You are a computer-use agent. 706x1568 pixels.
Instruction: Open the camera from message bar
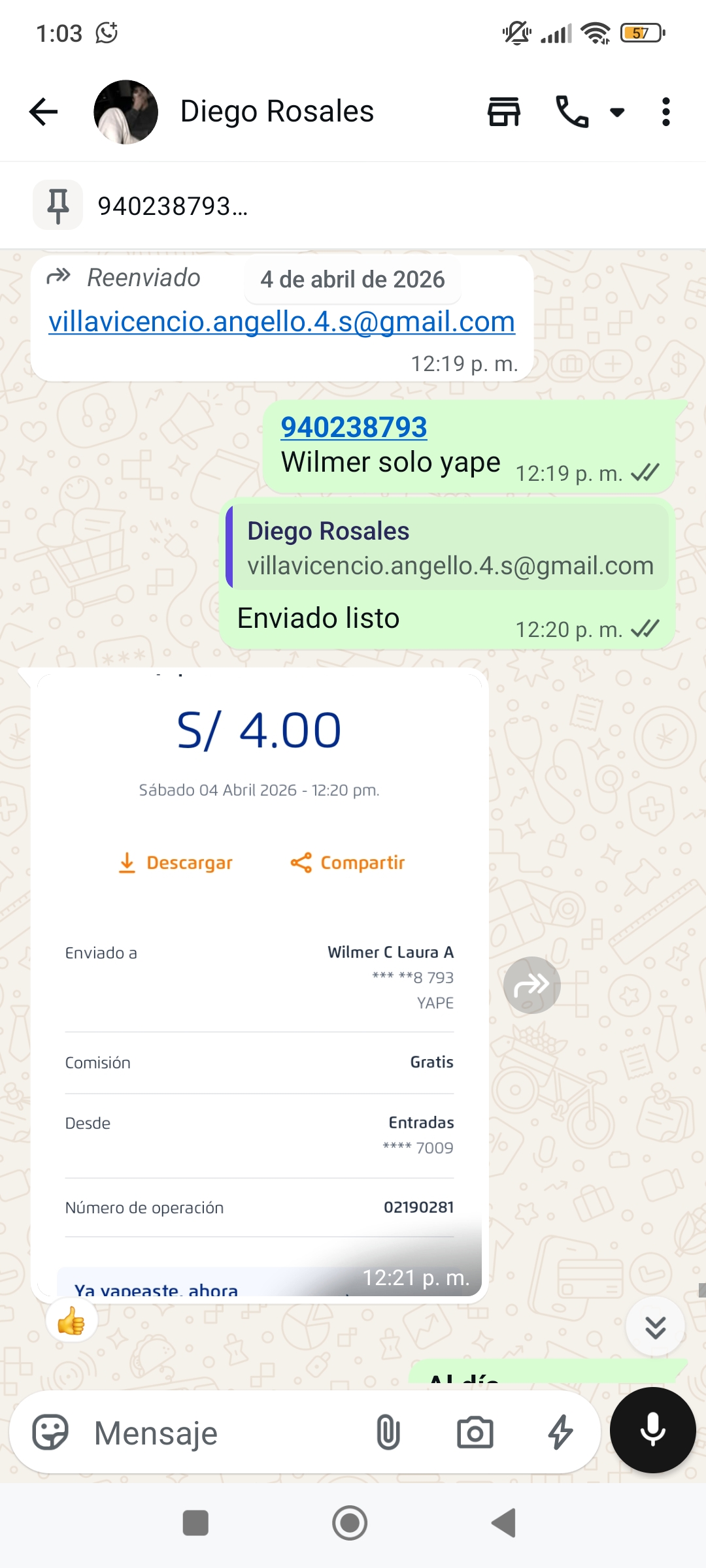[x=475, y=1433]
